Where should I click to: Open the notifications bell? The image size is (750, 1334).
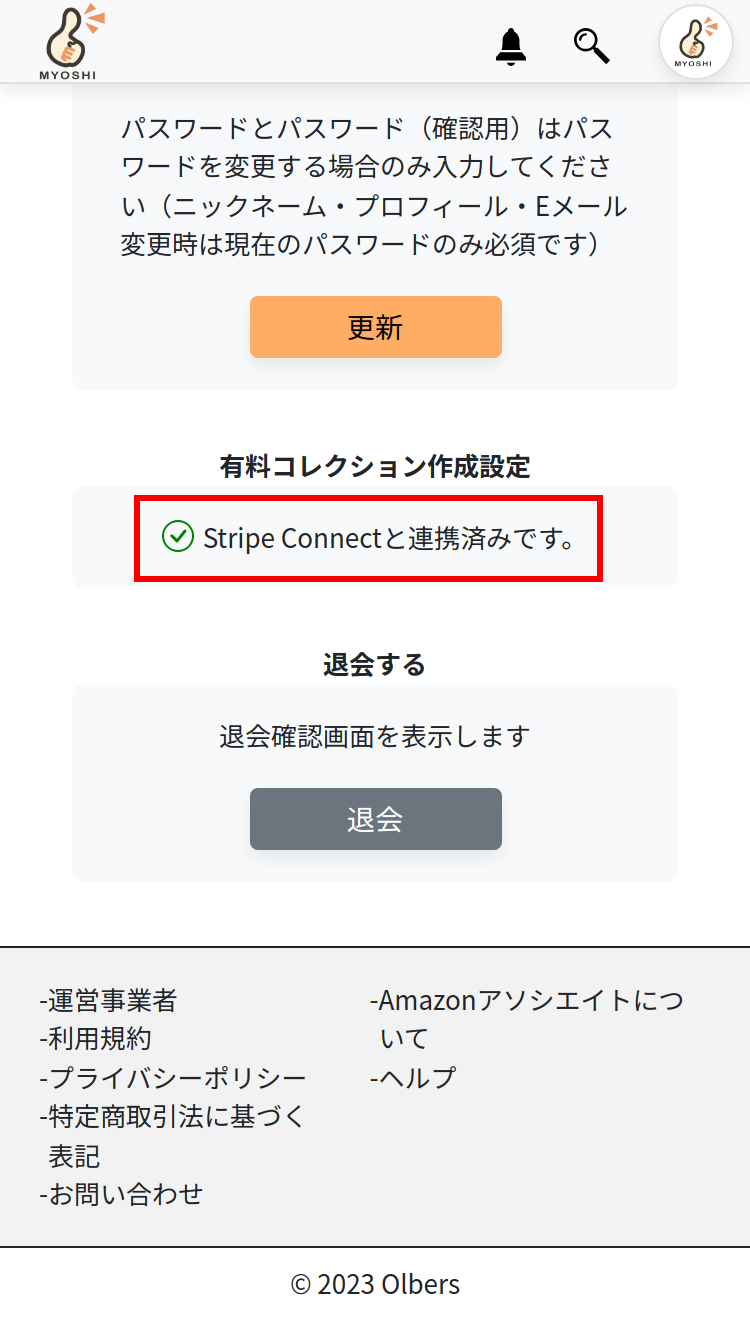click(511, 46)
